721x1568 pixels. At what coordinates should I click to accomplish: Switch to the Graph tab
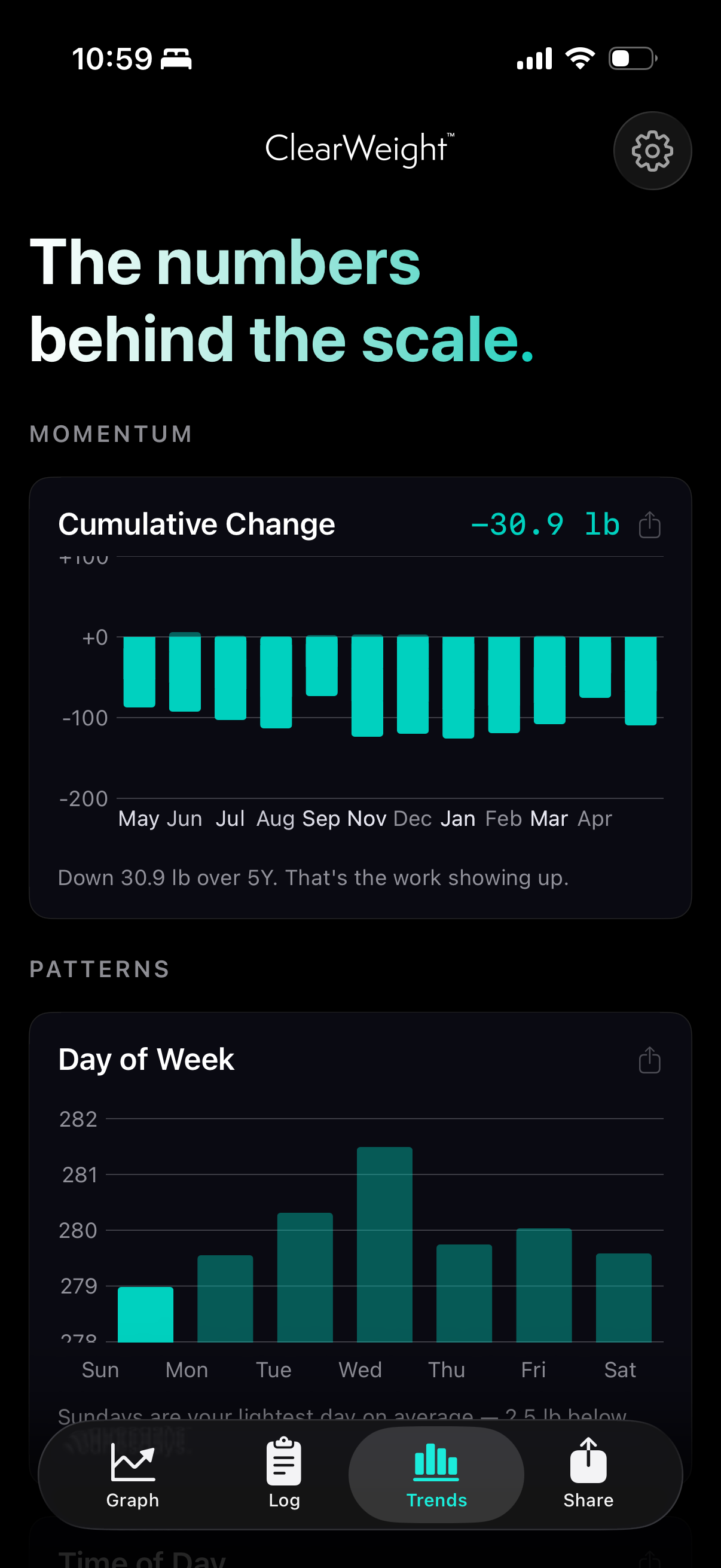[x=133, y=1474]
